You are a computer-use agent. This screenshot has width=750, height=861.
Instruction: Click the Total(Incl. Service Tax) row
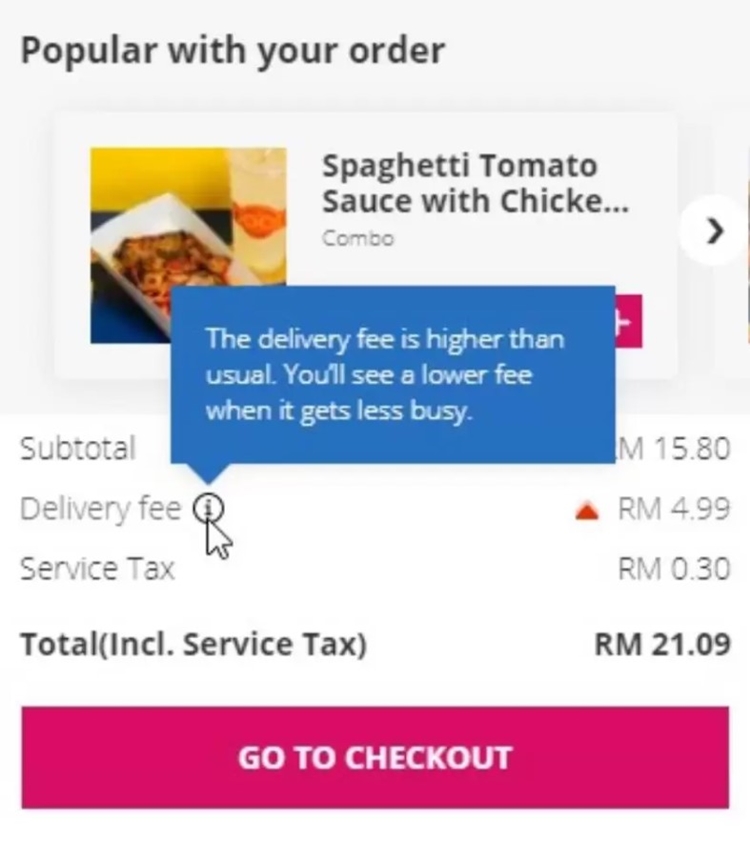click(x=374, y=644)
